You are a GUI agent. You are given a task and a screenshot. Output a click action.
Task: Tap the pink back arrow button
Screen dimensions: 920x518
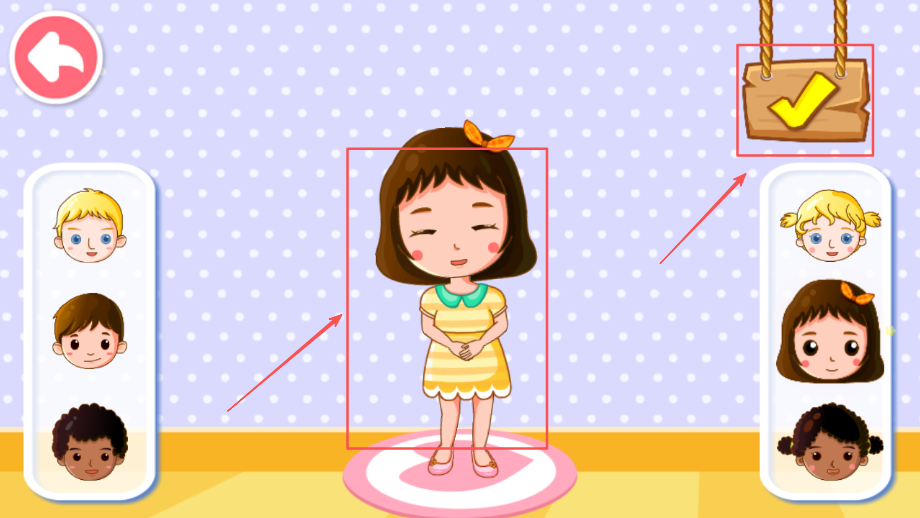(55, 57)
